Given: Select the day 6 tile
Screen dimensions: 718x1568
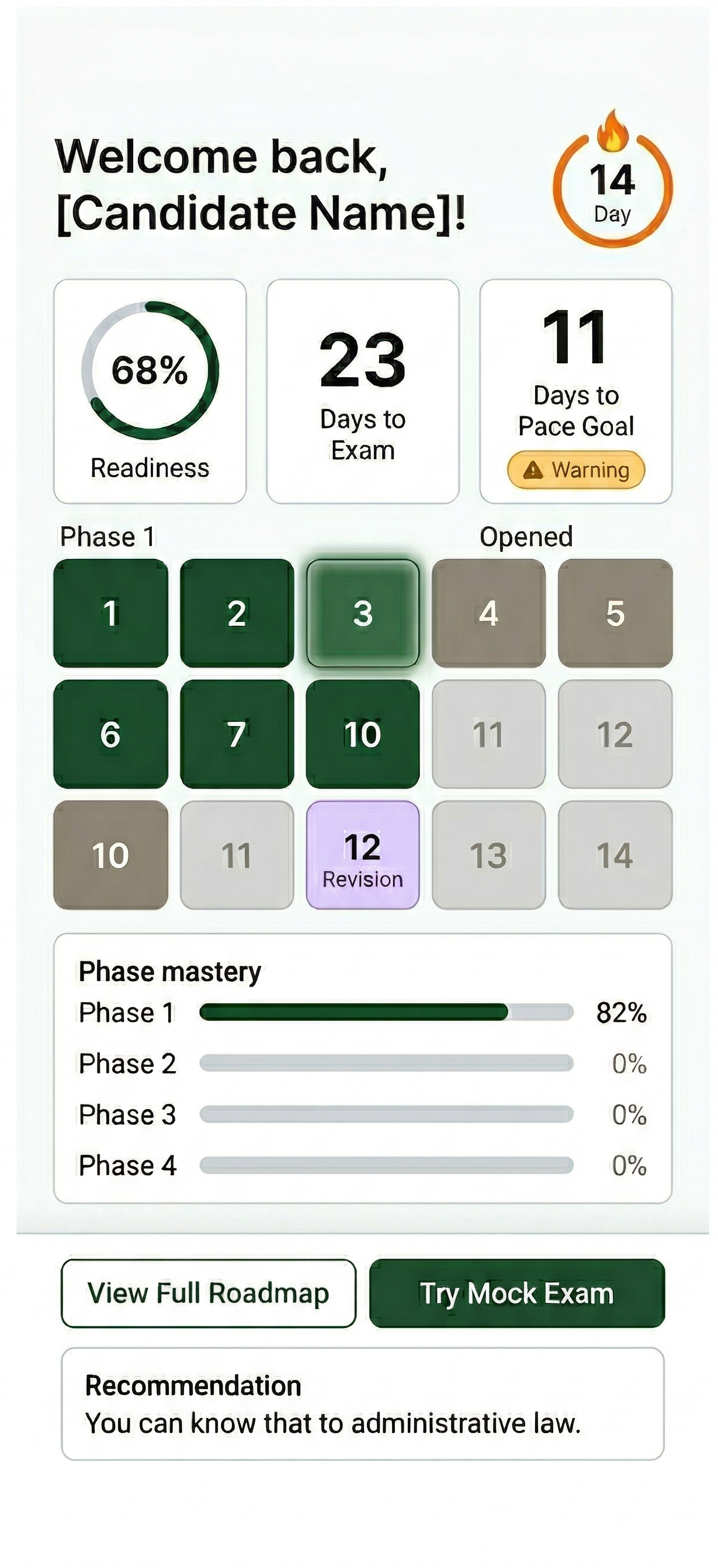Looking at the screenshot, I should coord(110,734).
